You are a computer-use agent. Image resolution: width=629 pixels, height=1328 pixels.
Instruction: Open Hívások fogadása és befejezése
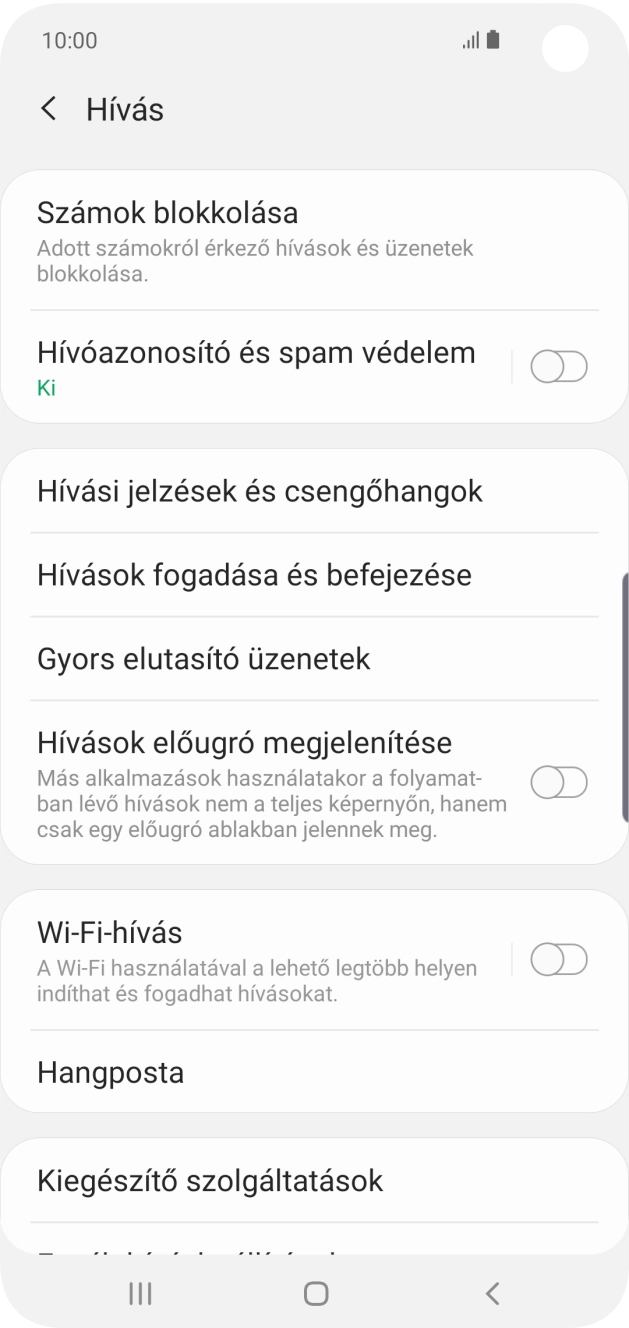point(300,575)
